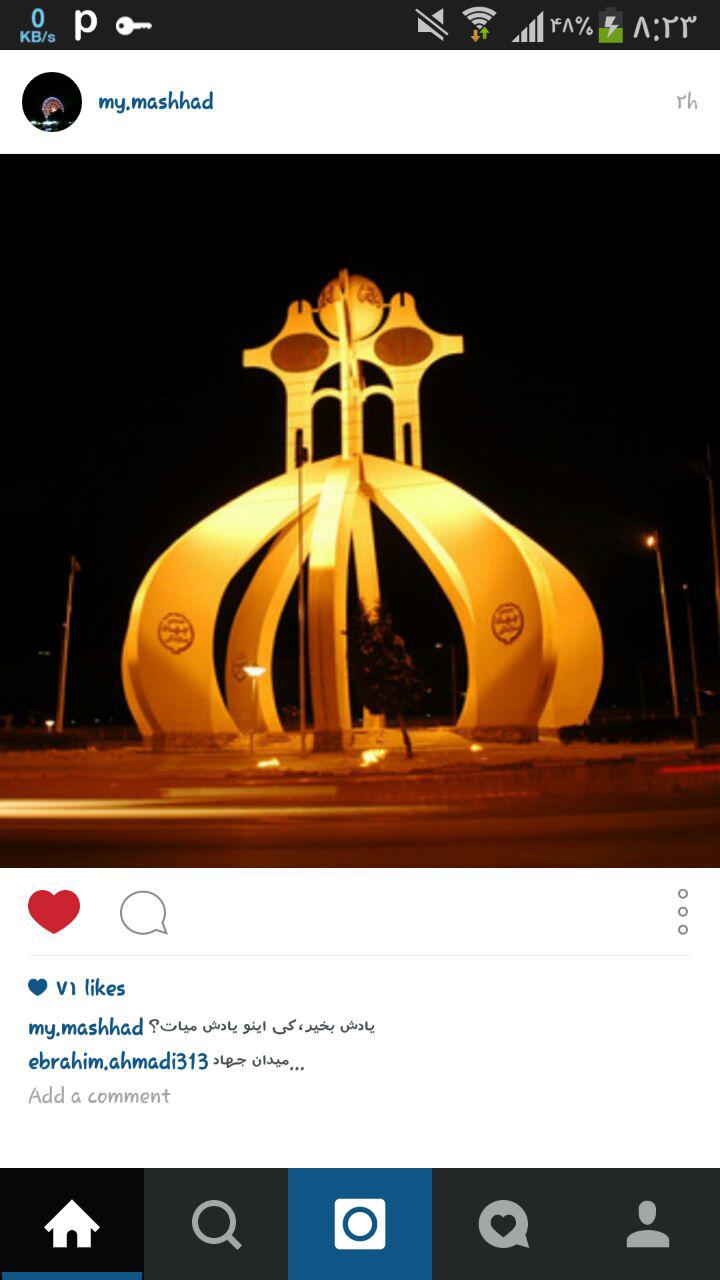
Task: Open the camera tab
Action: tap(360, 1224)
